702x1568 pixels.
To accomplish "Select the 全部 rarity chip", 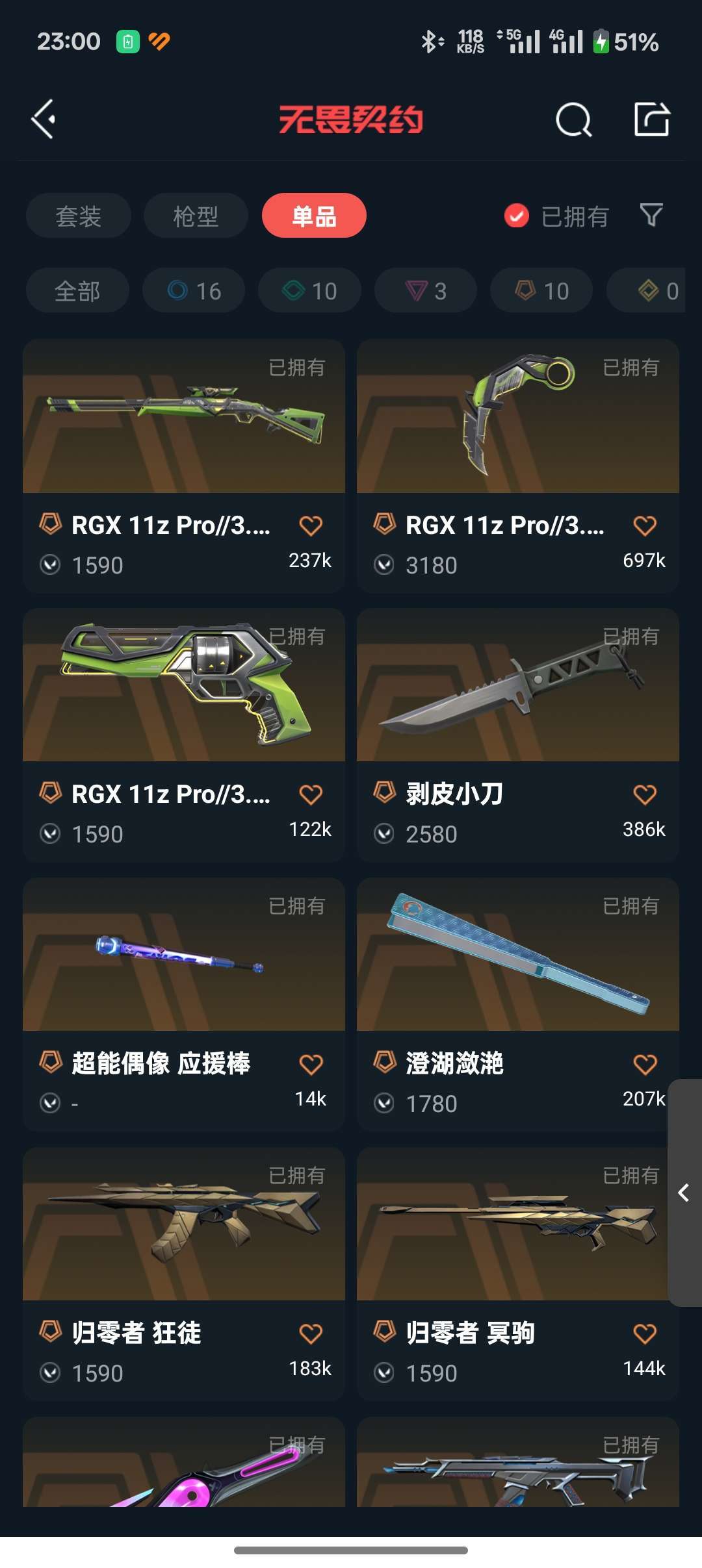I will click(77, 290).
